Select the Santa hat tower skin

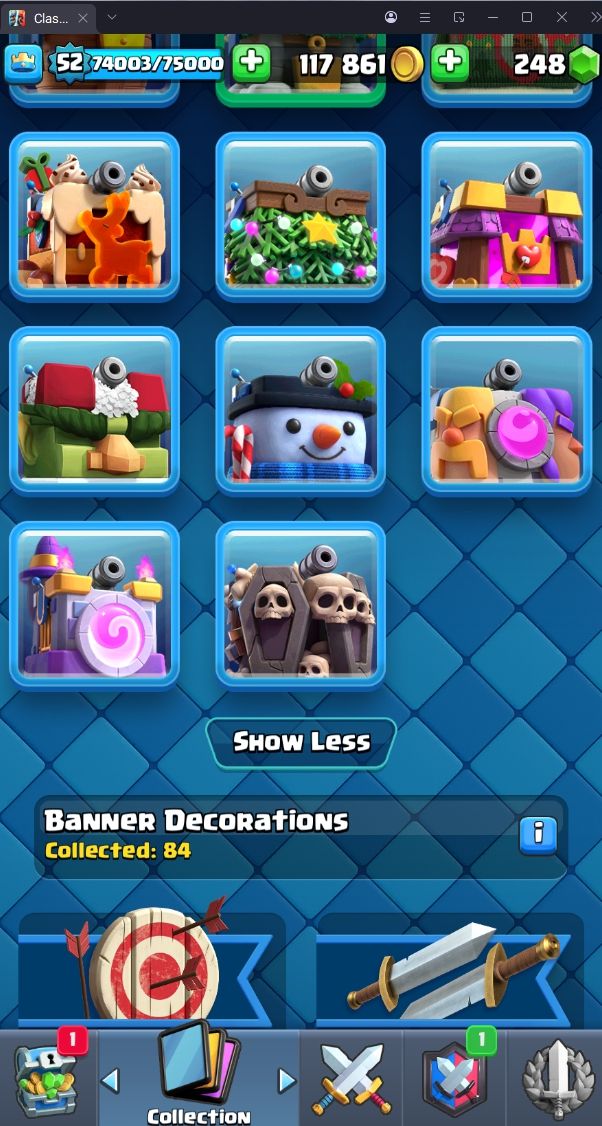tap(94, 411)
